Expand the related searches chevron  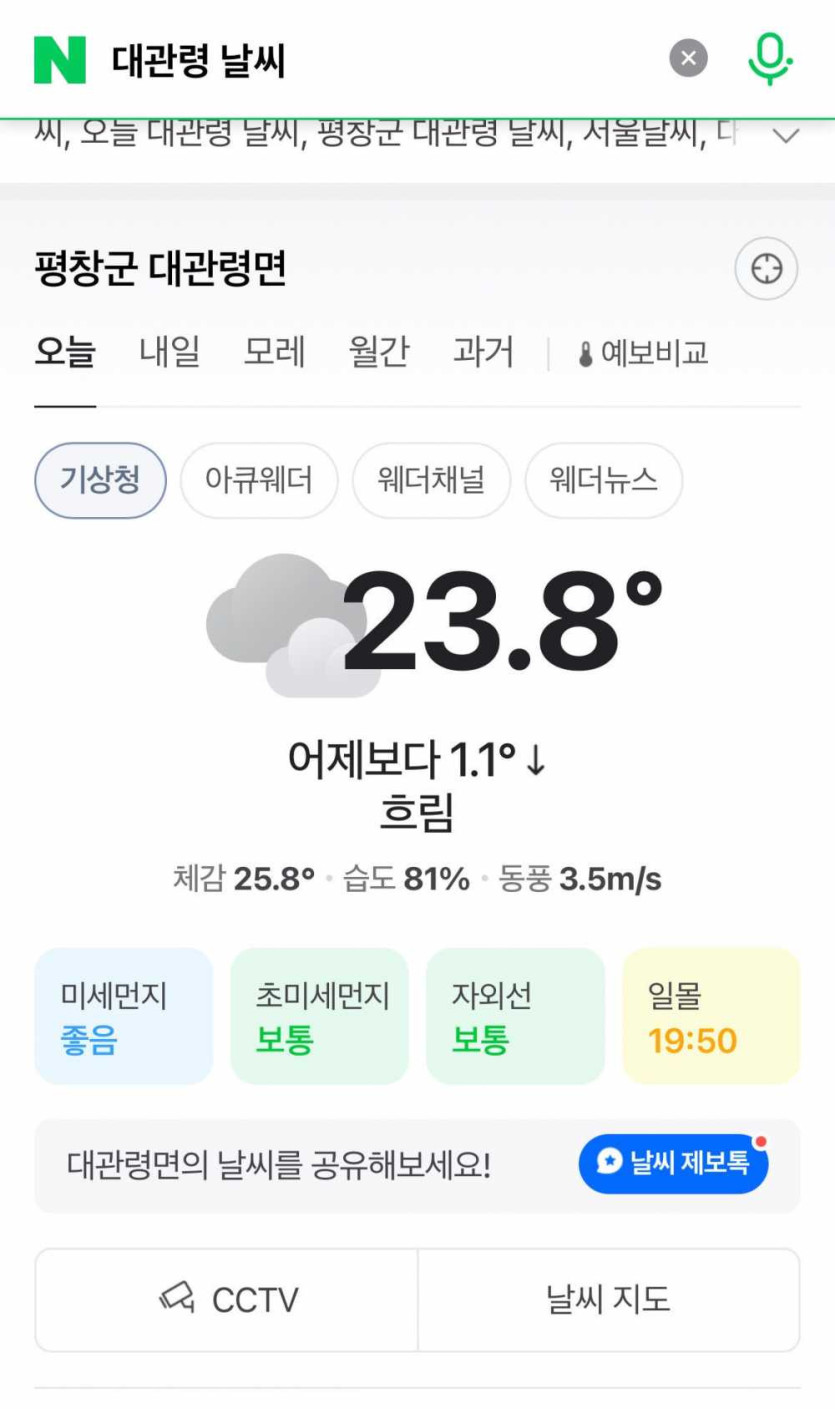(x=787, y=135)
